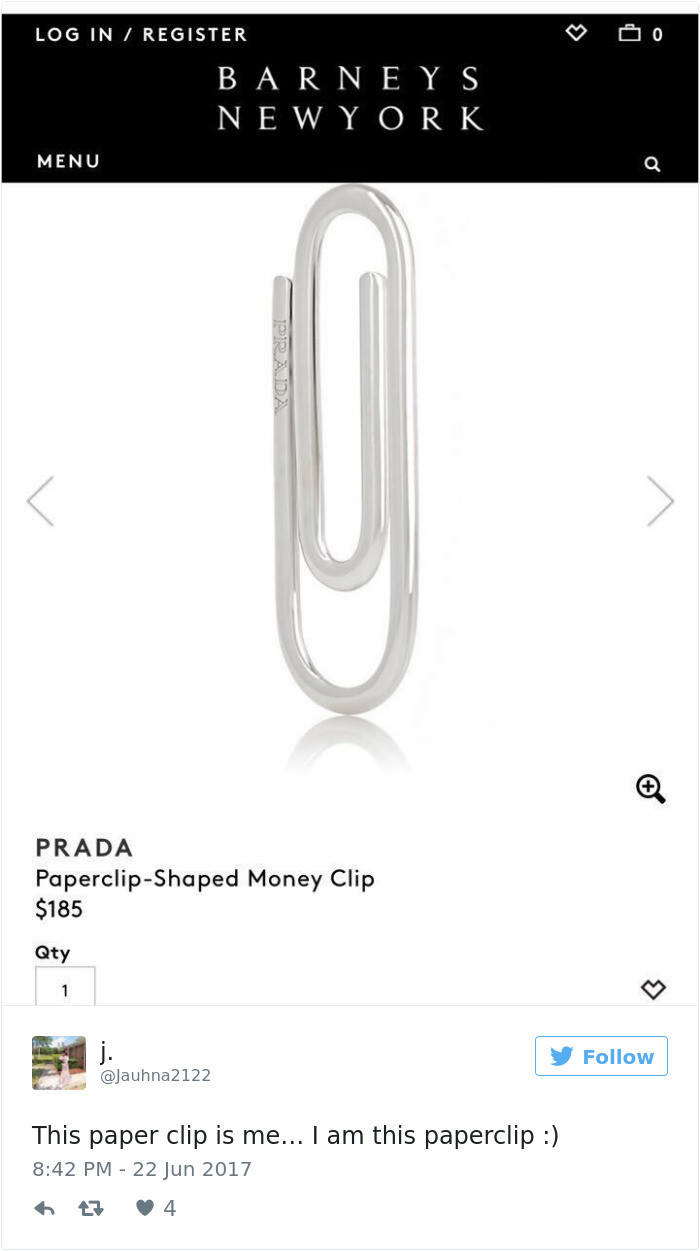Open j.'s profile avatar
Image resolution: width=700 pixels, height=1251 pixels.
point(59,1062)
